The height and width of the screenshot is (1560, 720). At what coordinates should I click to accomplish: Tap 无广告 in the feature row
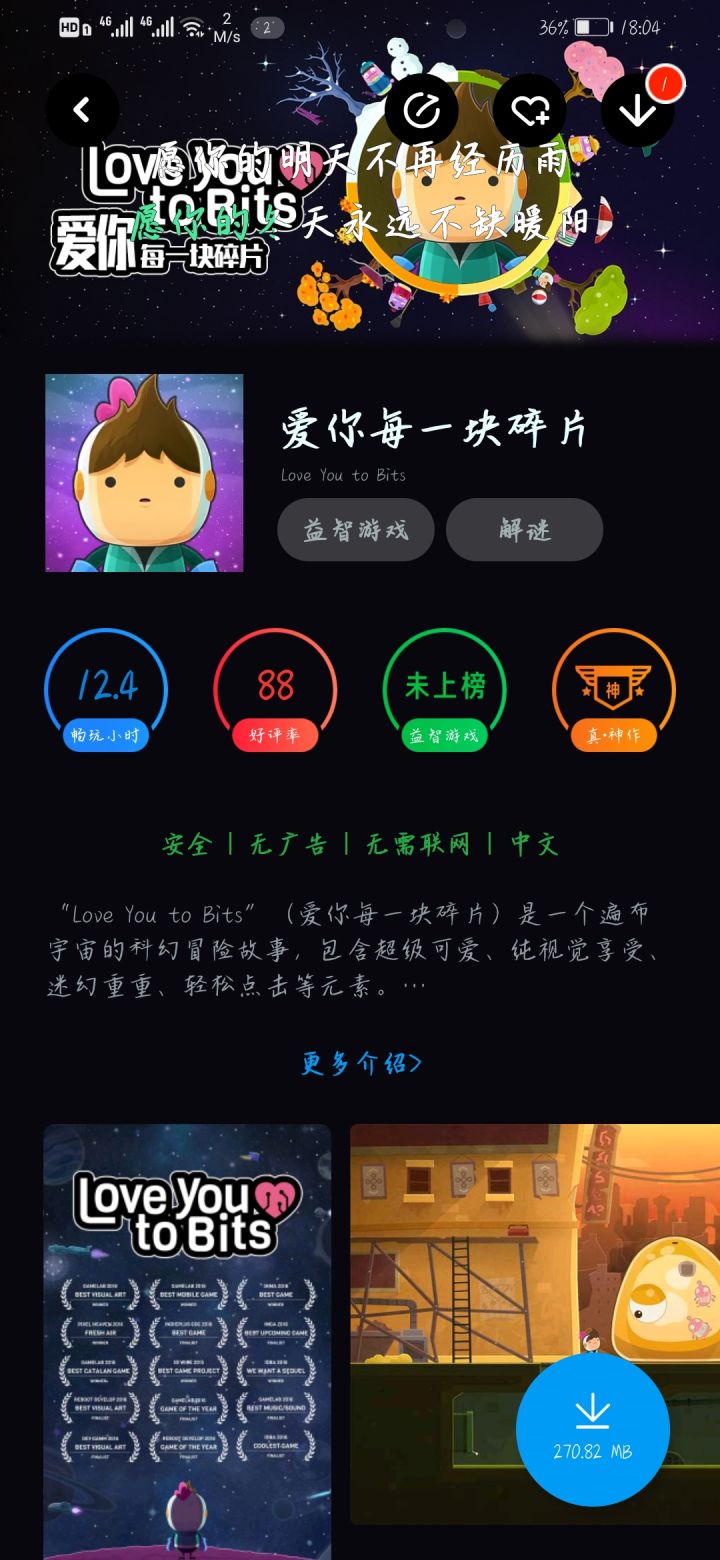pos(289,843)
